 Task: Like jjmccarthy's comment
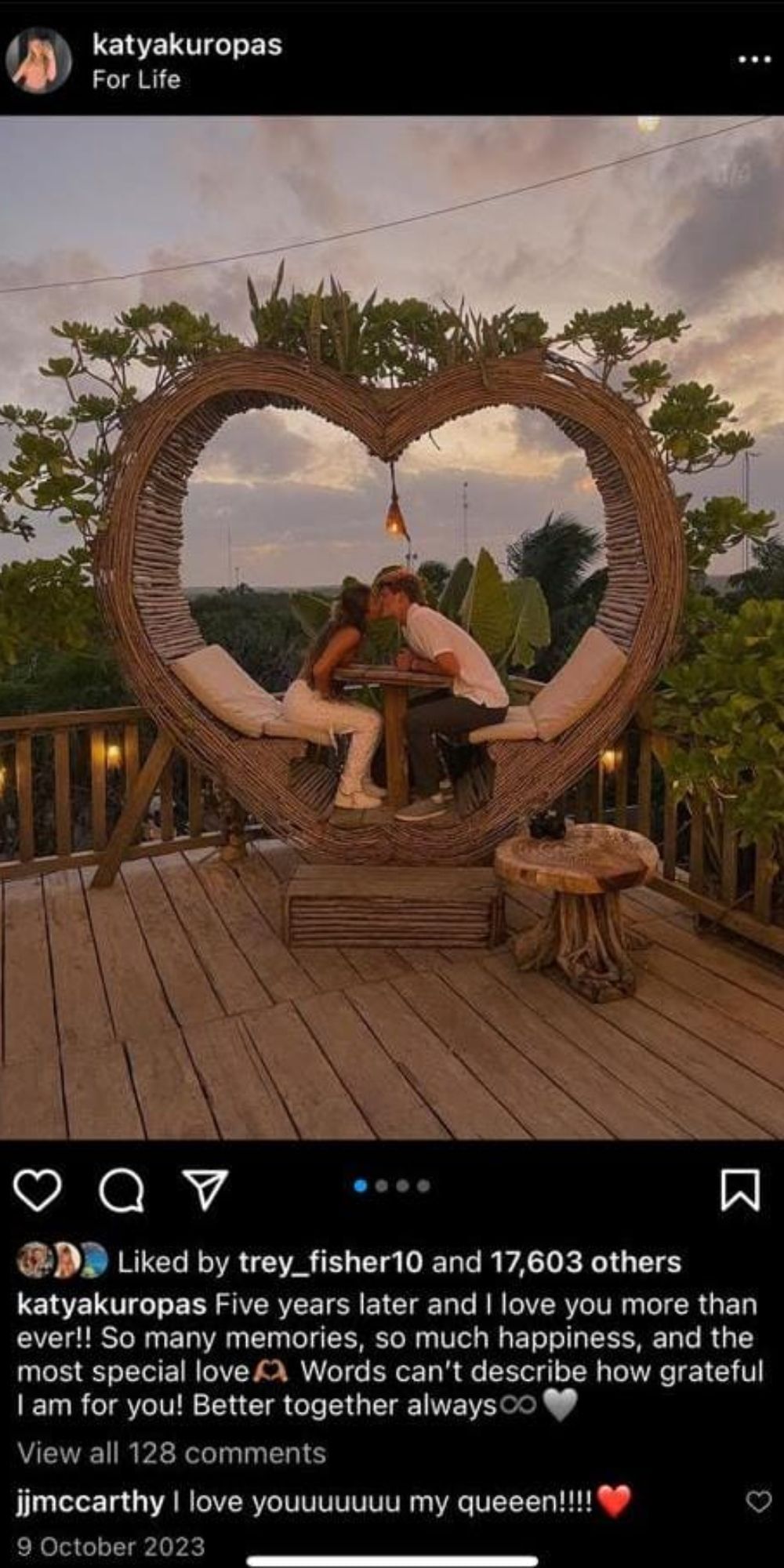pyautogui.click(x=758, y=1501)
